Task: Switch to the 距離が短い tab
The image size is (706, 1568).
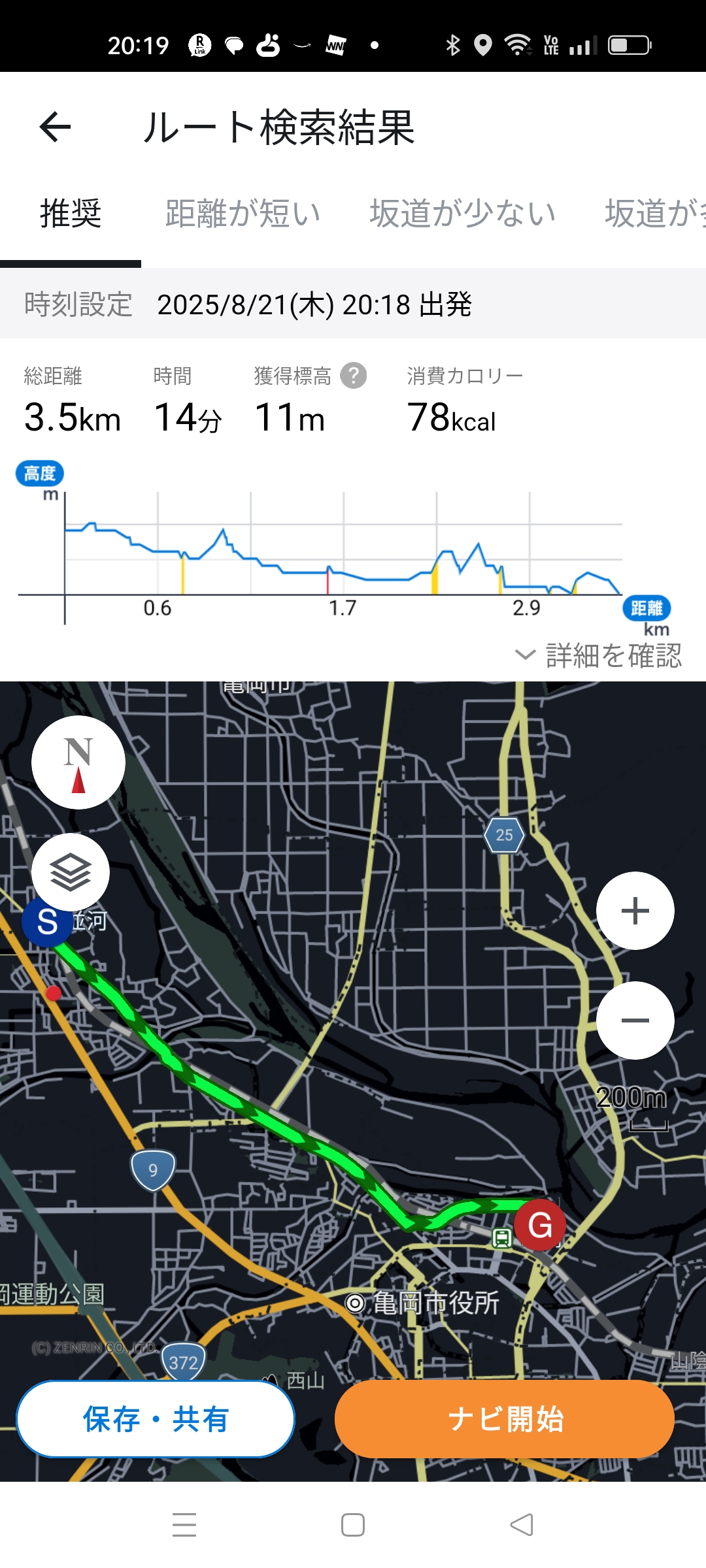Action: tap(243, 214)
